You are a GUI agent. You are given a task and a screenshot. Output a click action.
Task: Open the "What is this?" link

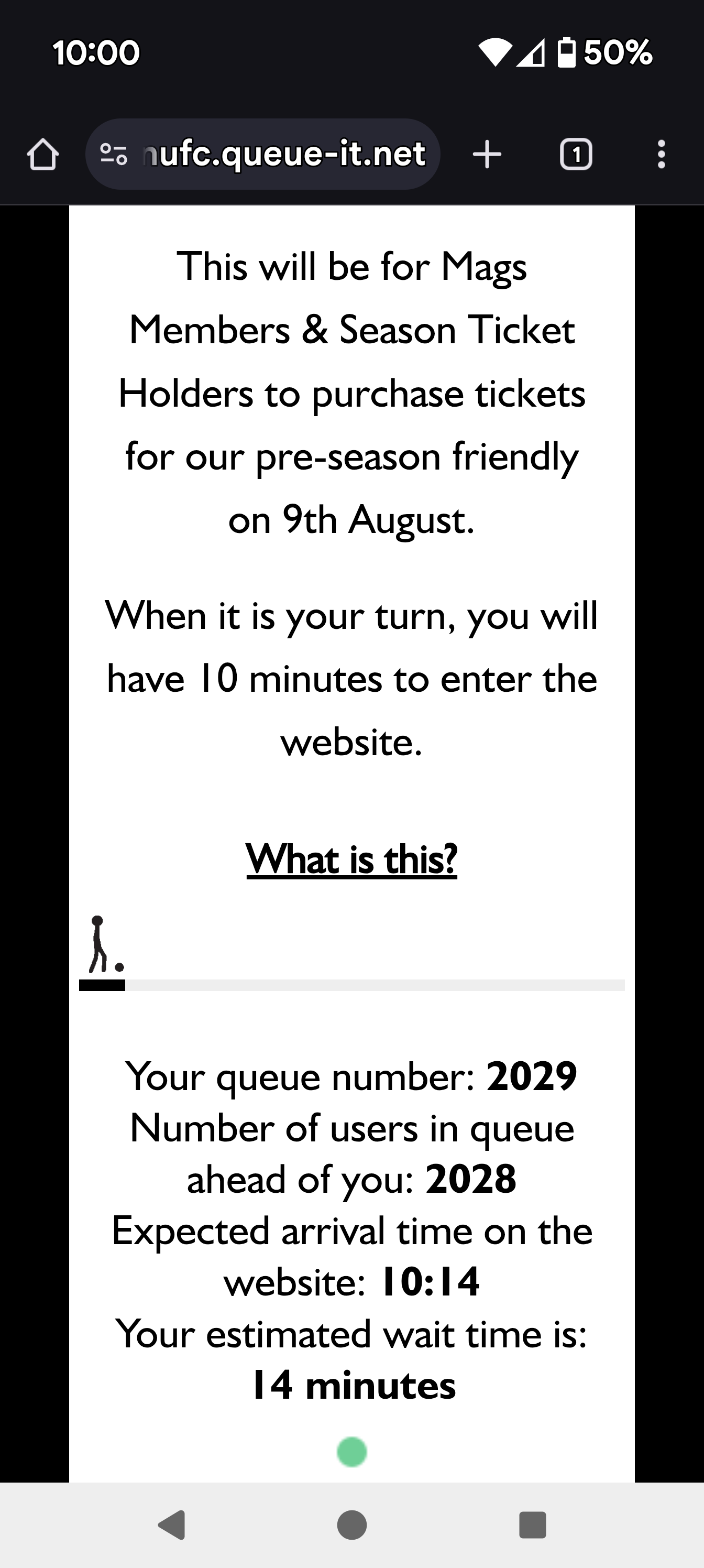[351, 859]
